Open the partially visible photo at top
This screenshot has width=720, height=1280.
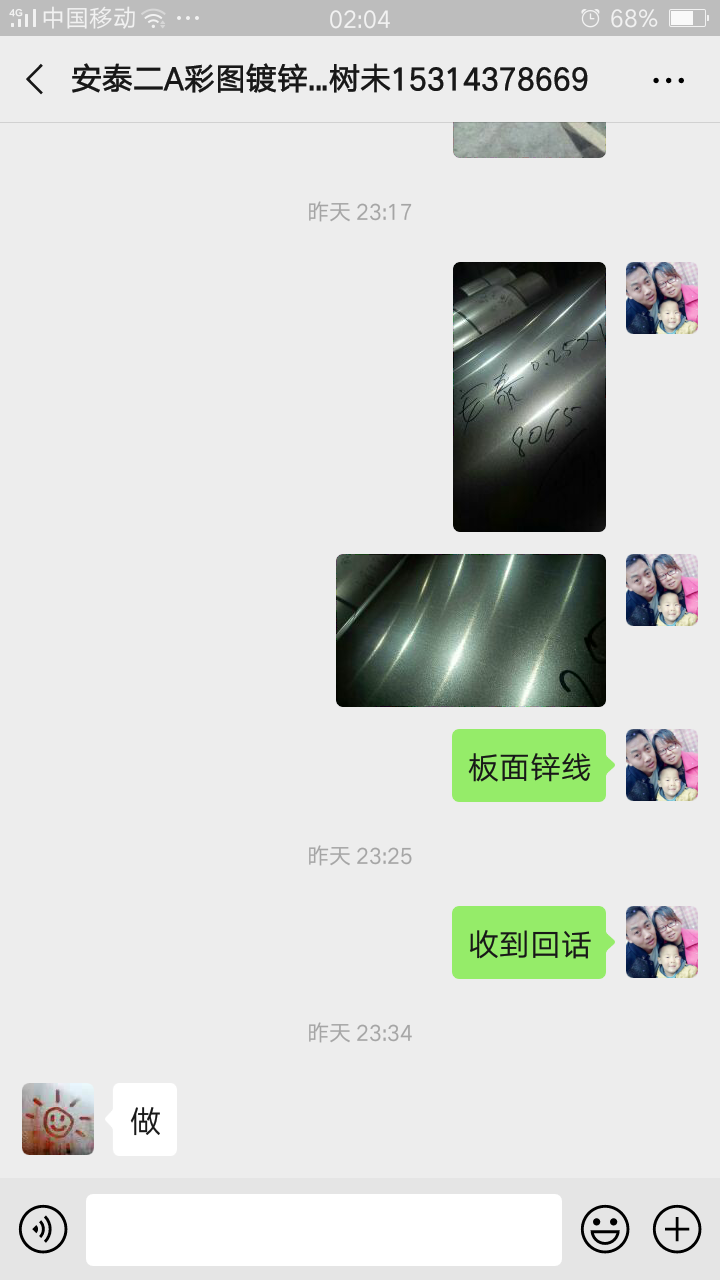tap(529, 140)
